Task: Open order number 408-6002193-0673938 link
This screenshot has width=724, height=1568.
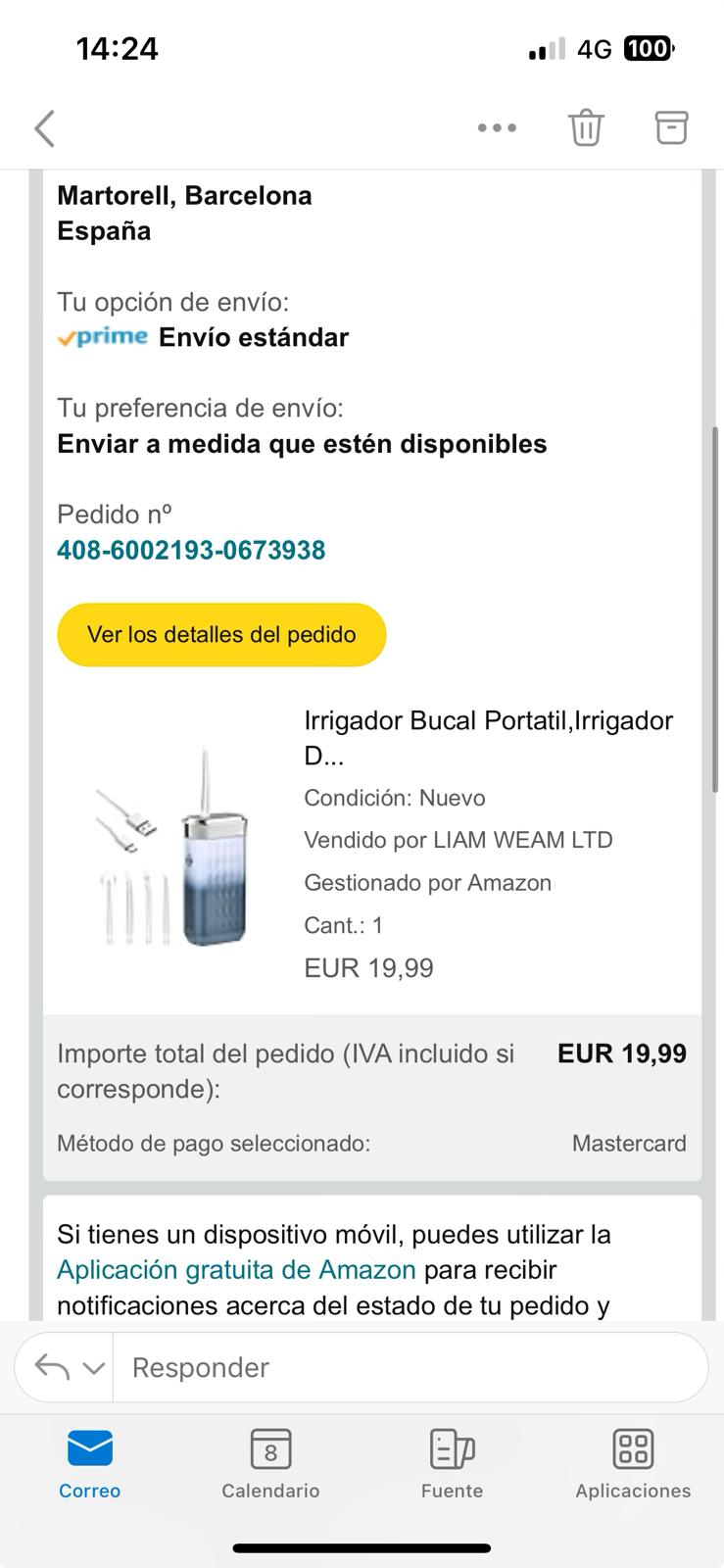Action: click(191, 551)
